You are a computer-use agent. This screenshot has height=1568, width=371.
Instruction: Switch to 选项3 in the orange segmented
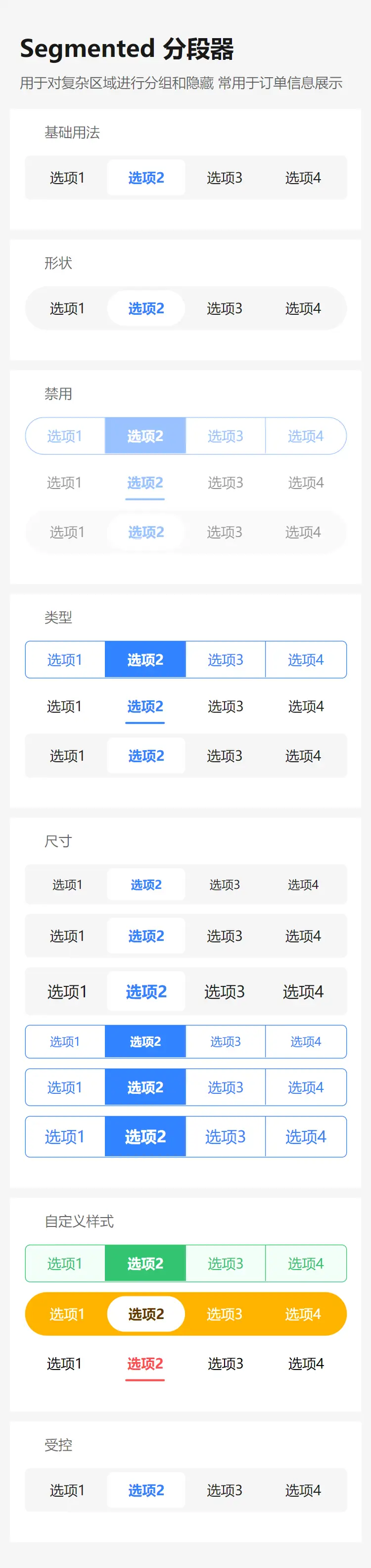click(225, 1314)
